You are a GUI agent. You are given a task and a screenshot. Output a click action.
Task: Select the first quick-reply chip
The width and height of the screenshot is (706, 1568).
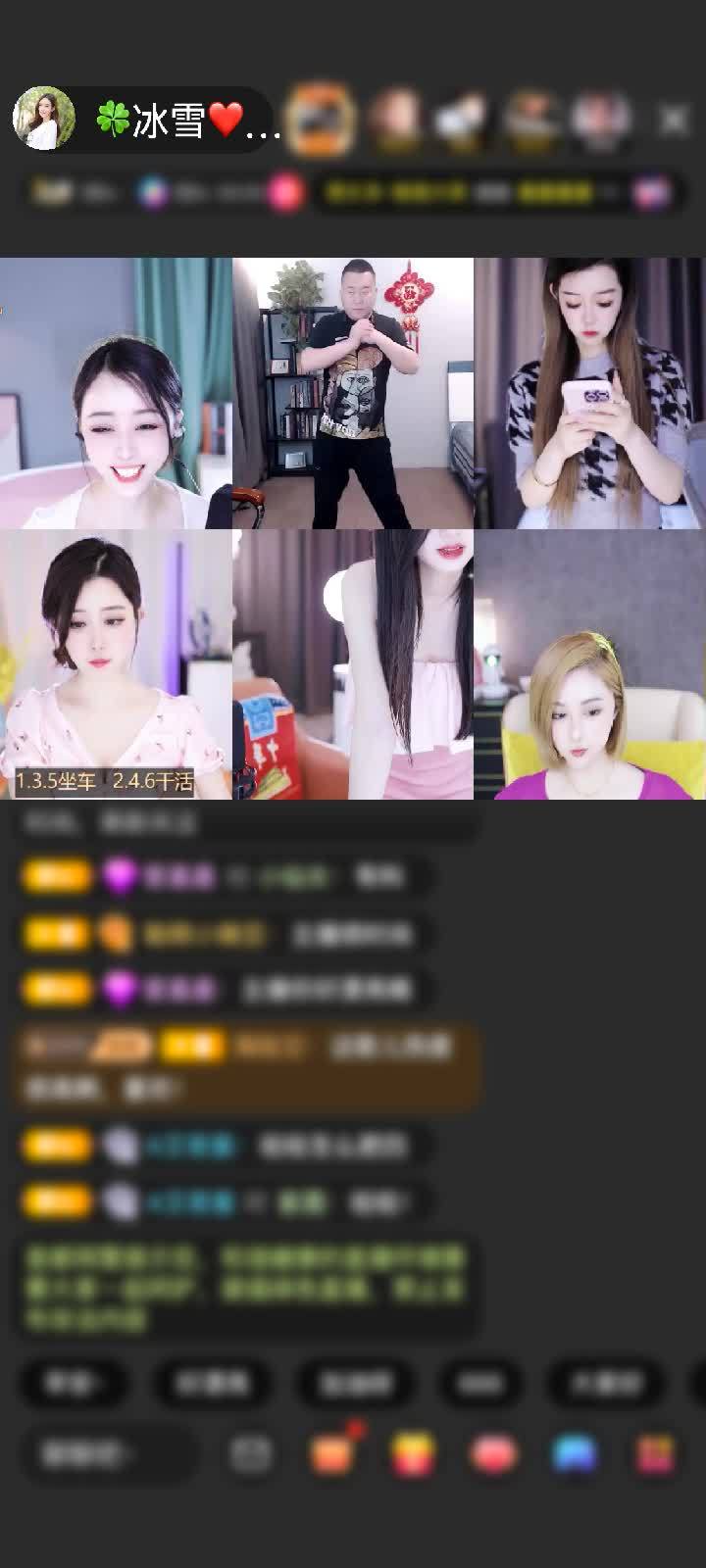click(74, 1383)
